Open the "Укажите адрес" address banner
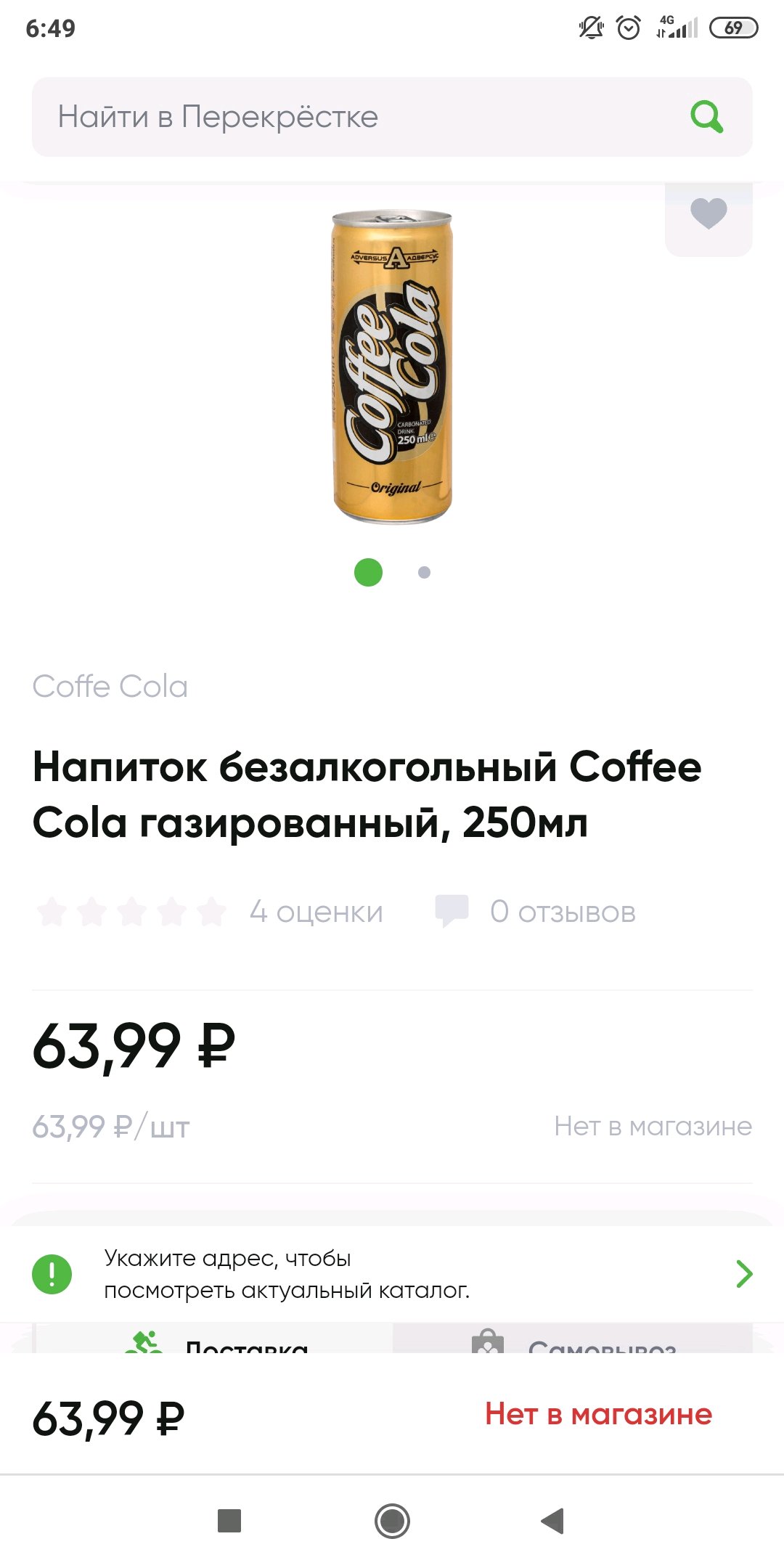 point(392,1274)
